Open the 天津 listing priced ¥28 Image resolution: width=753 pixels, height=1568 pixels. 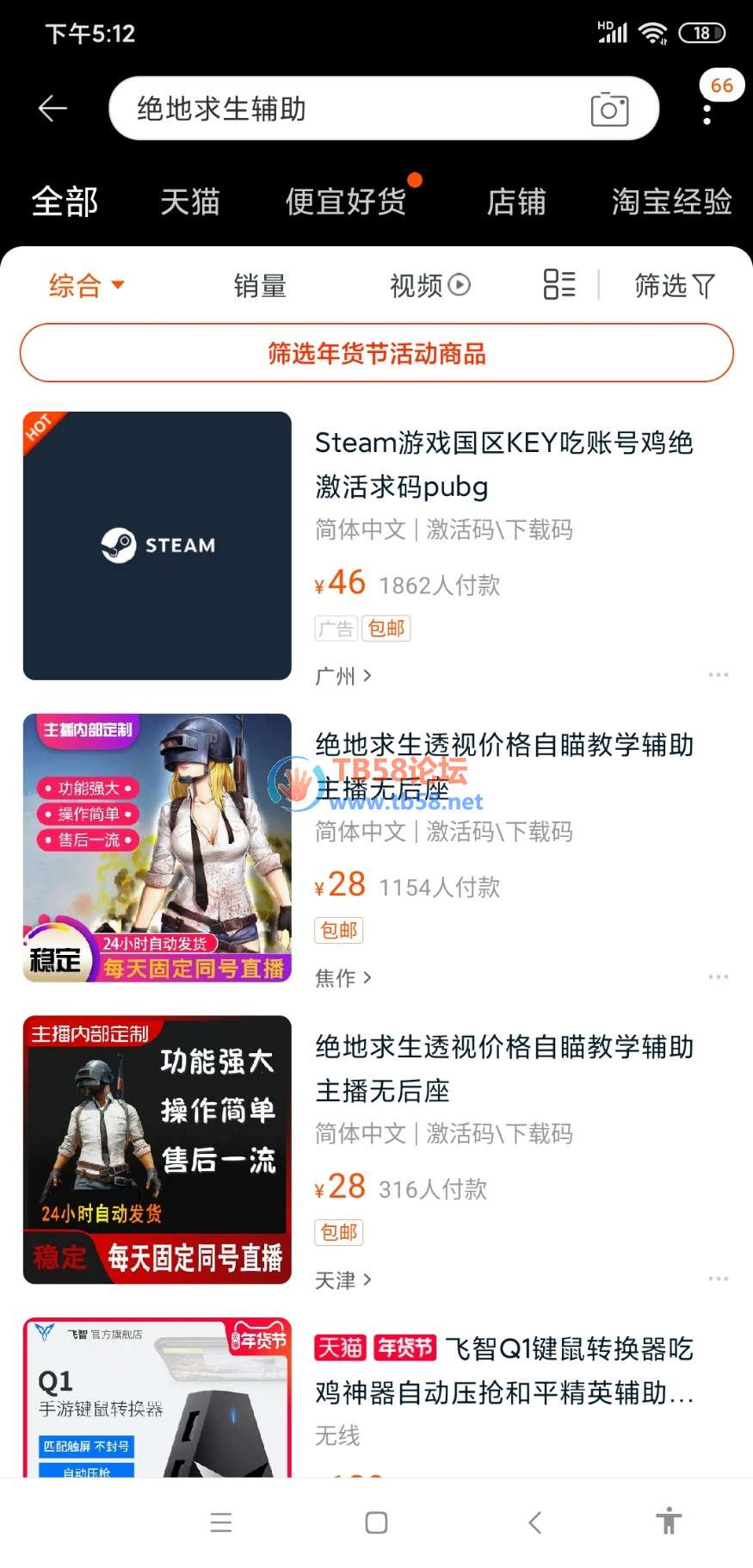click(x=503, y=1068)
